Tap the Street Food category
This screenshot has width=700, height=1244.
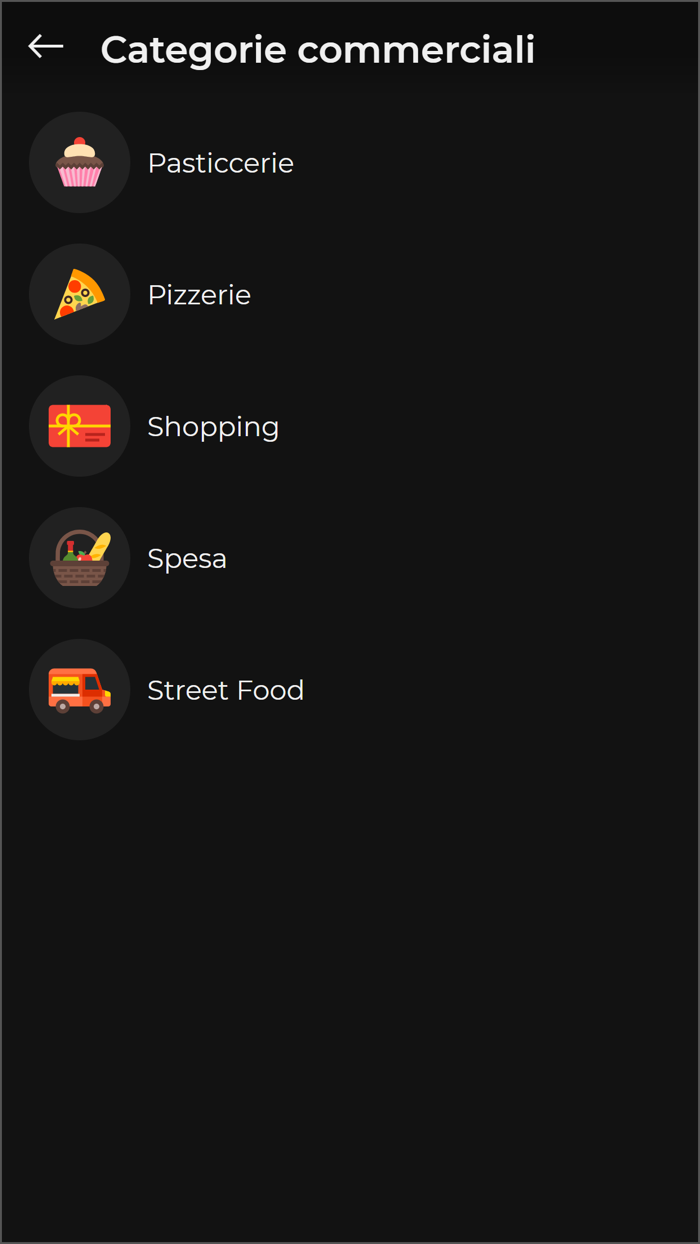pos(225,690)
